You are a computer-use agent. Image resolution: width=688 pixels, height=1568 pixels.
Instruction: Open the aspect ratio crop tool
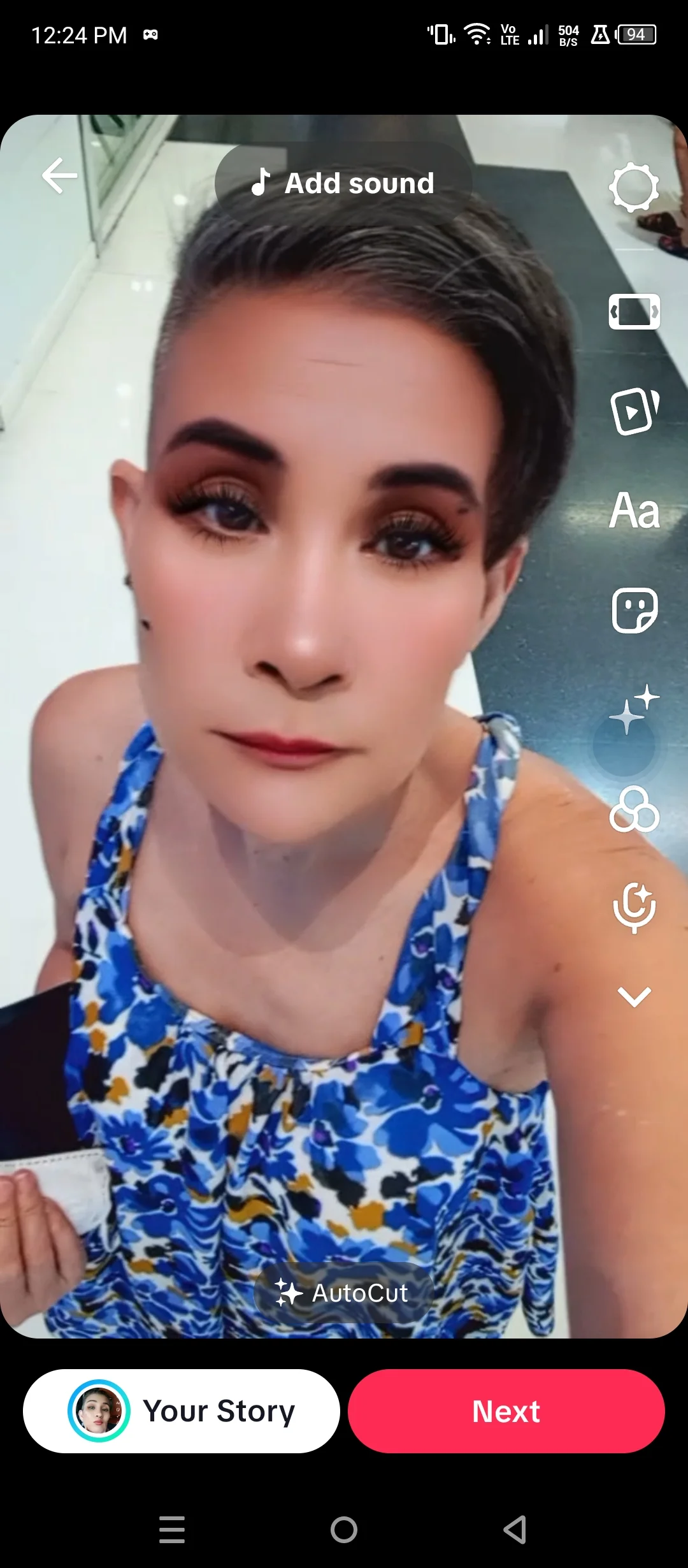(x=634, y=312)
